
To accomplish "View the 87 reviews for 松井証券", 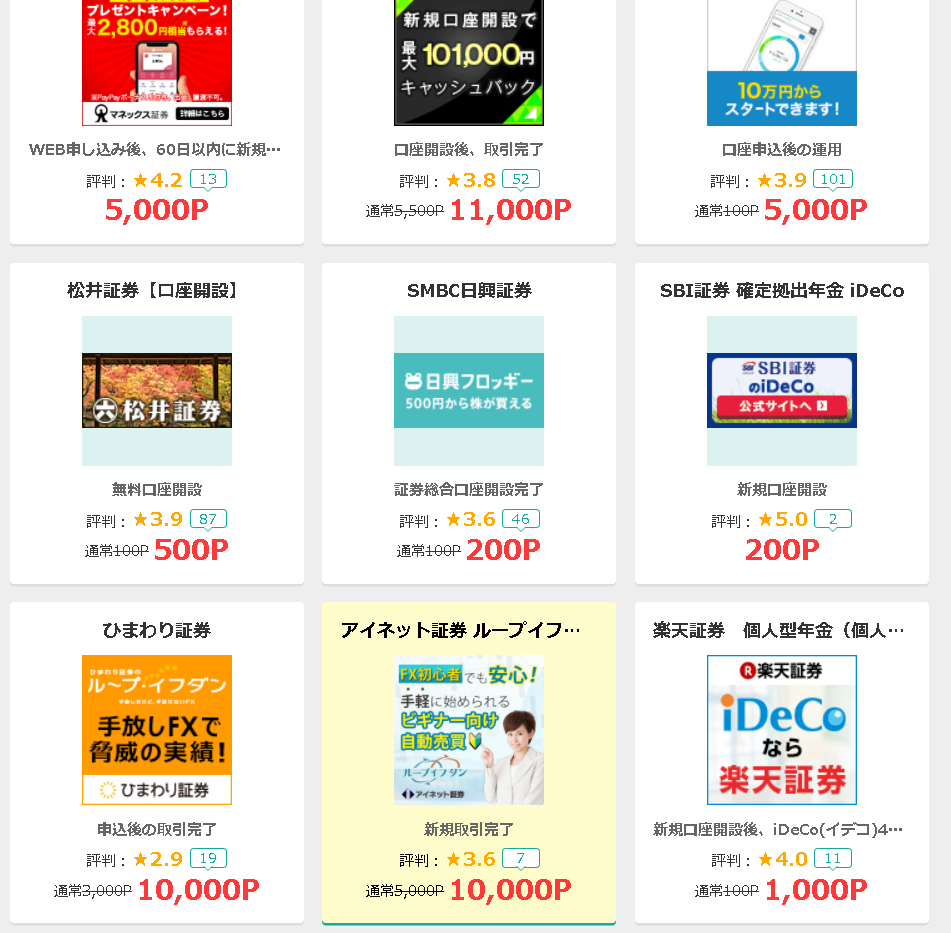I will [208, 519].
